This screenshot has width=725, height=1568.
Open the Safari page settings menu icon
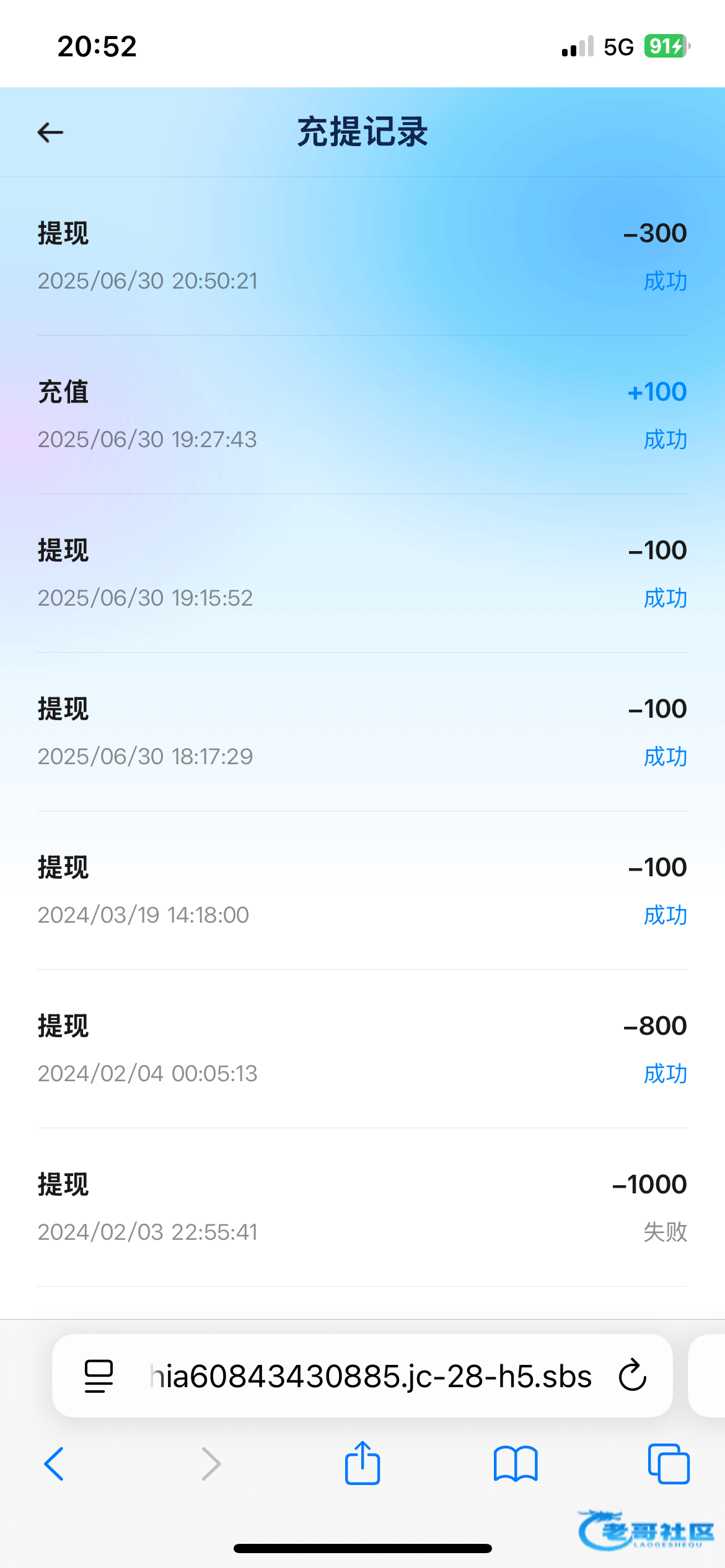click(99, 1376)
